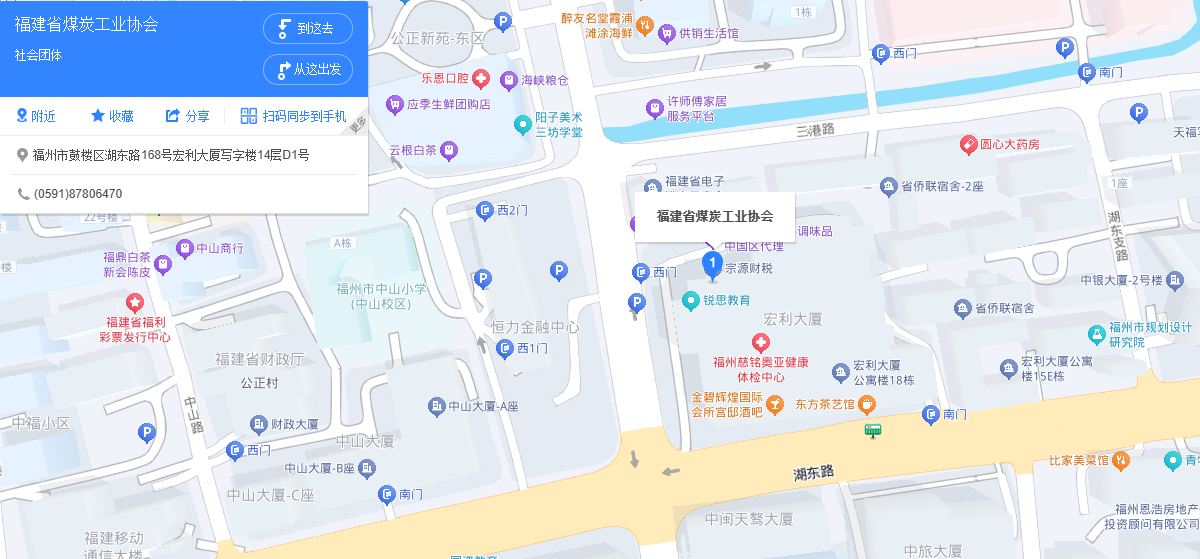Open 附近 nearby search
The image size is (1200, 559).
(x=36, y=116)
